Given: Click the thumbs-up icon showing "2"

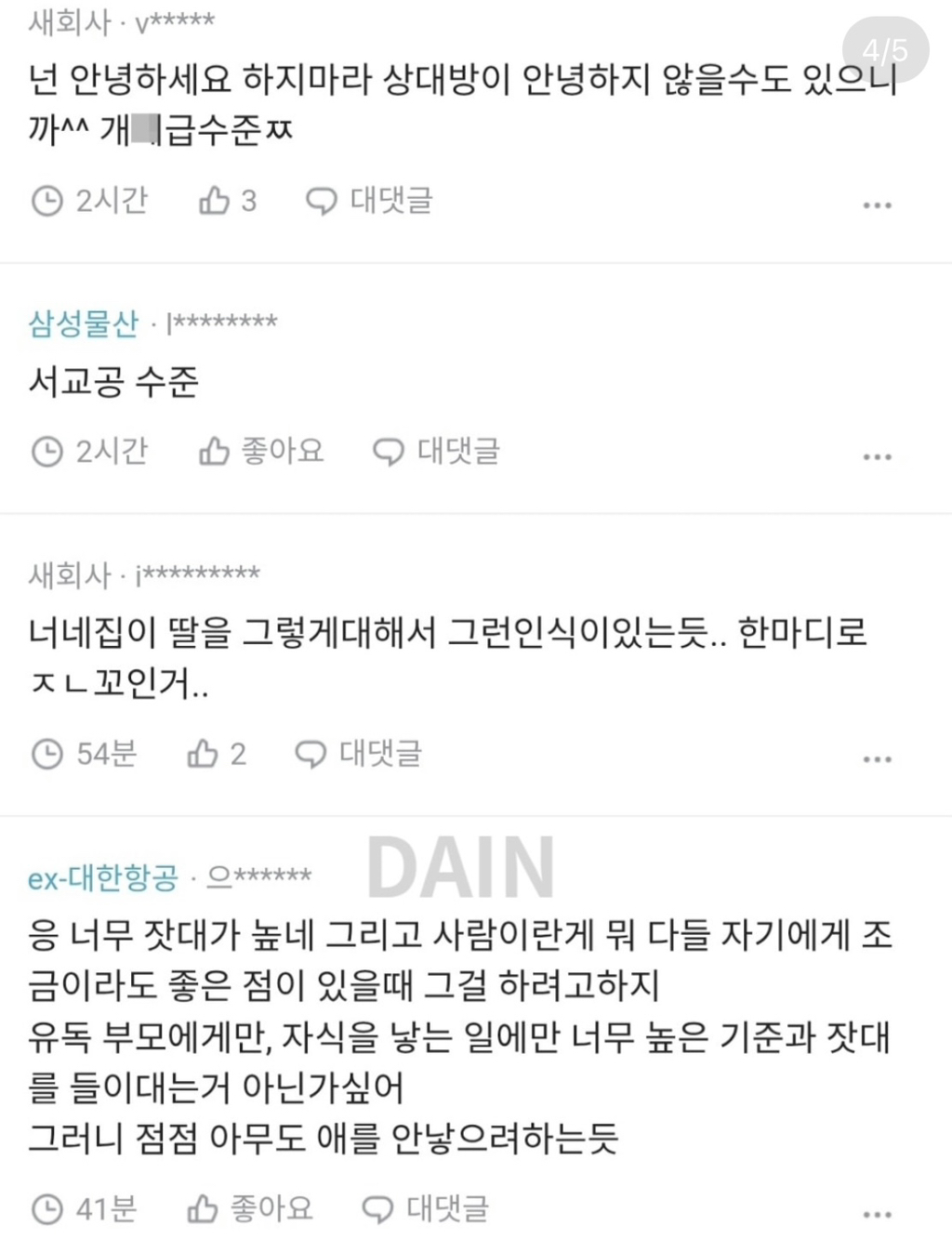Looking at the screenshot, I should [203, 756].
